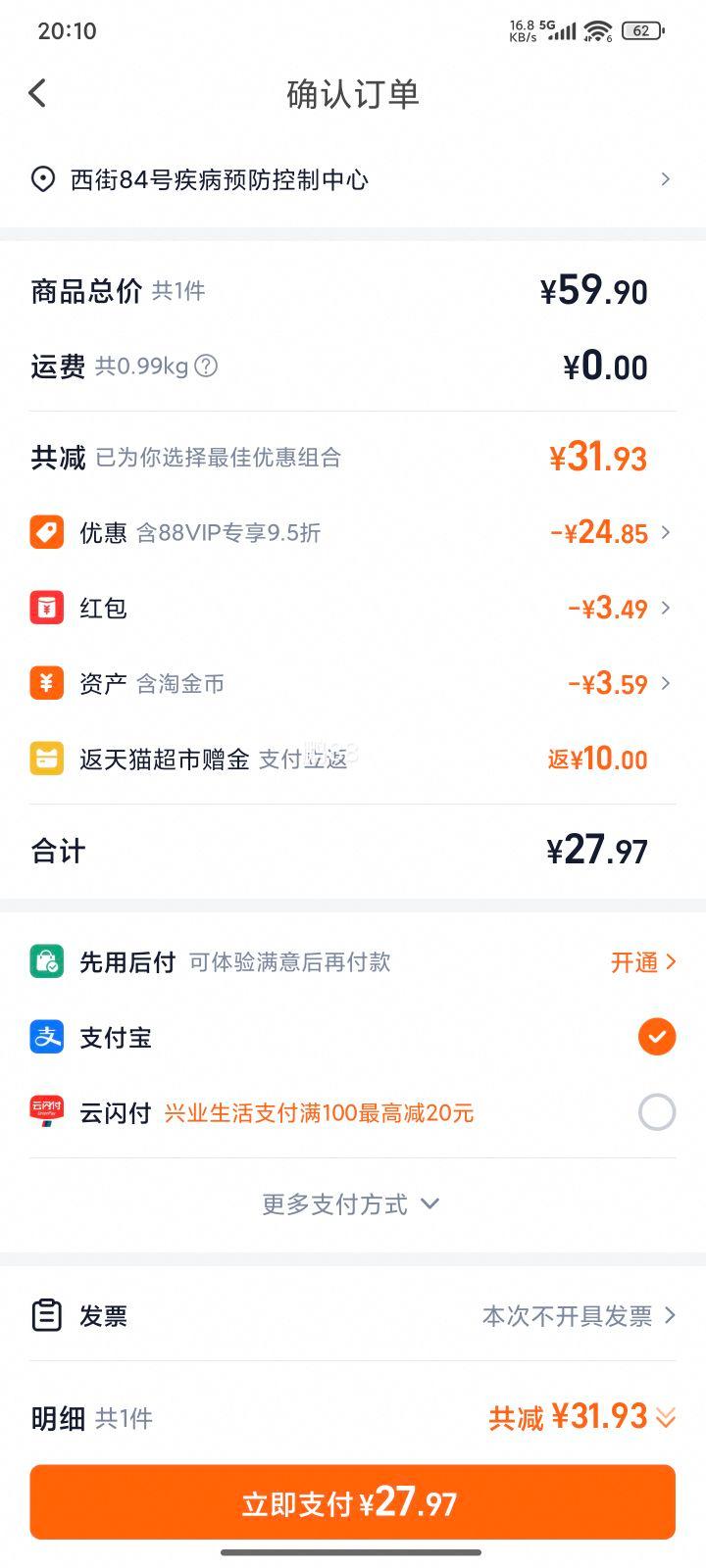
Task: Change the delivery address 西街84号疾病预防控制中心
Action: coord(353,179)
